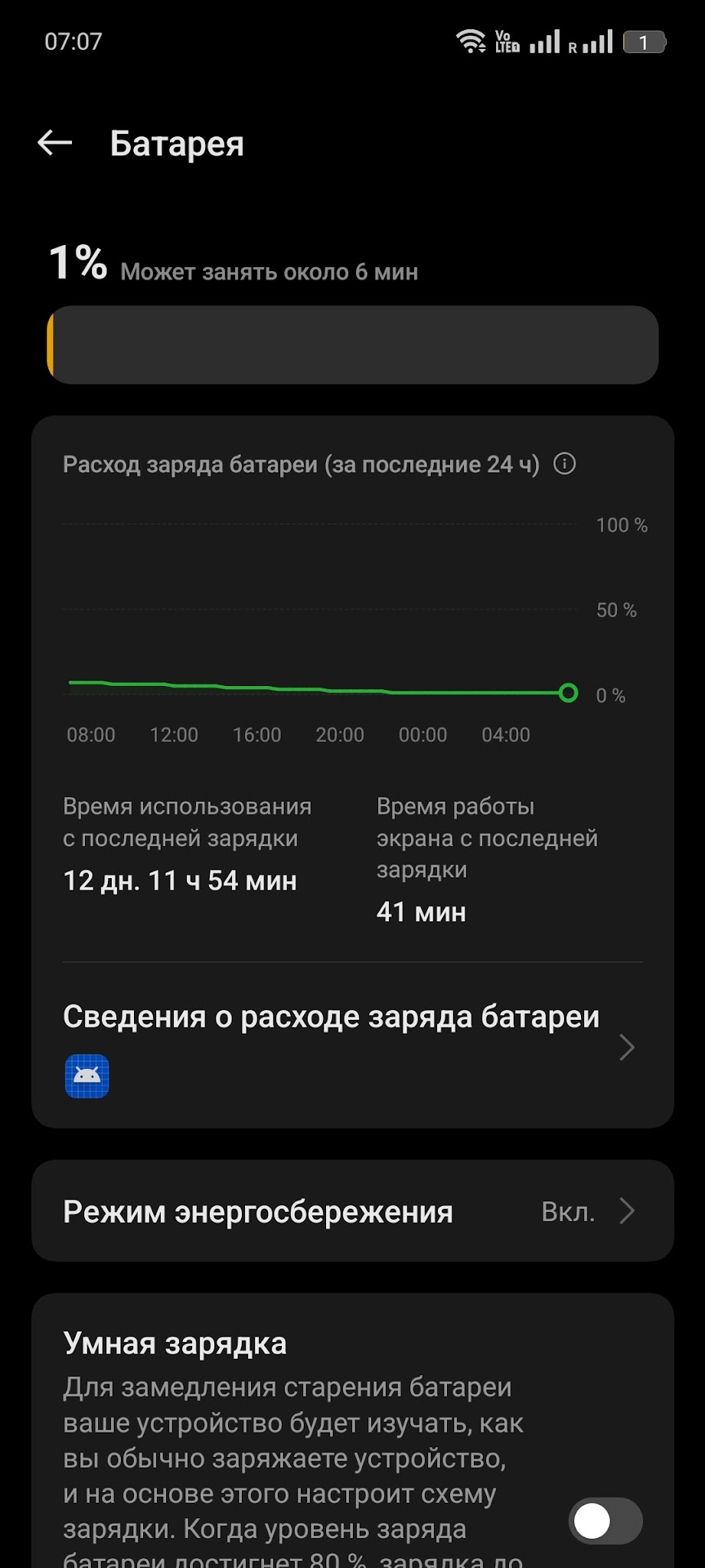Open Режим энергосбережения settings
The image size is (705, 1568).
[x=352, y=1211]
